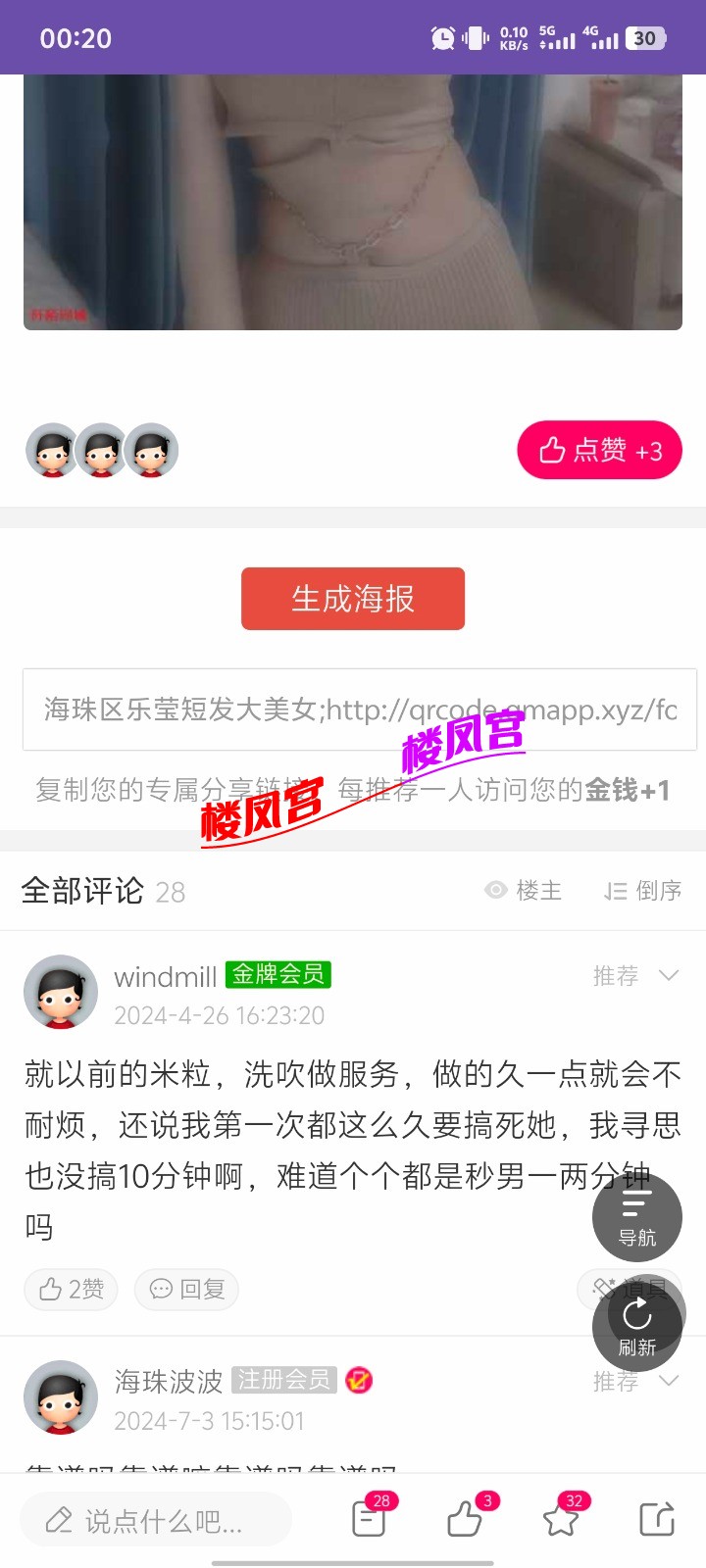
Task: Reply to windmill's comment via 回复
Action: tap(186, 1289)
